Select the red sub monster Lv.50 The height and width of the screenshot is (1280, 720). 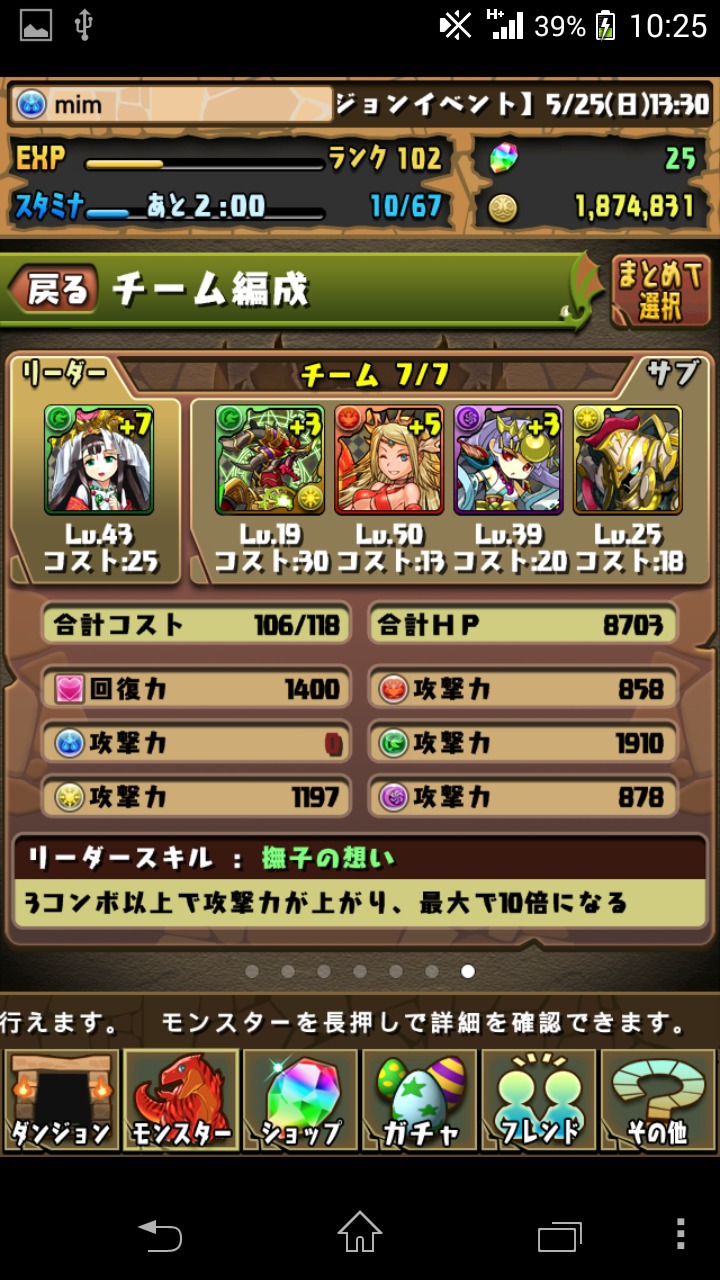click(x=388, y=460)
